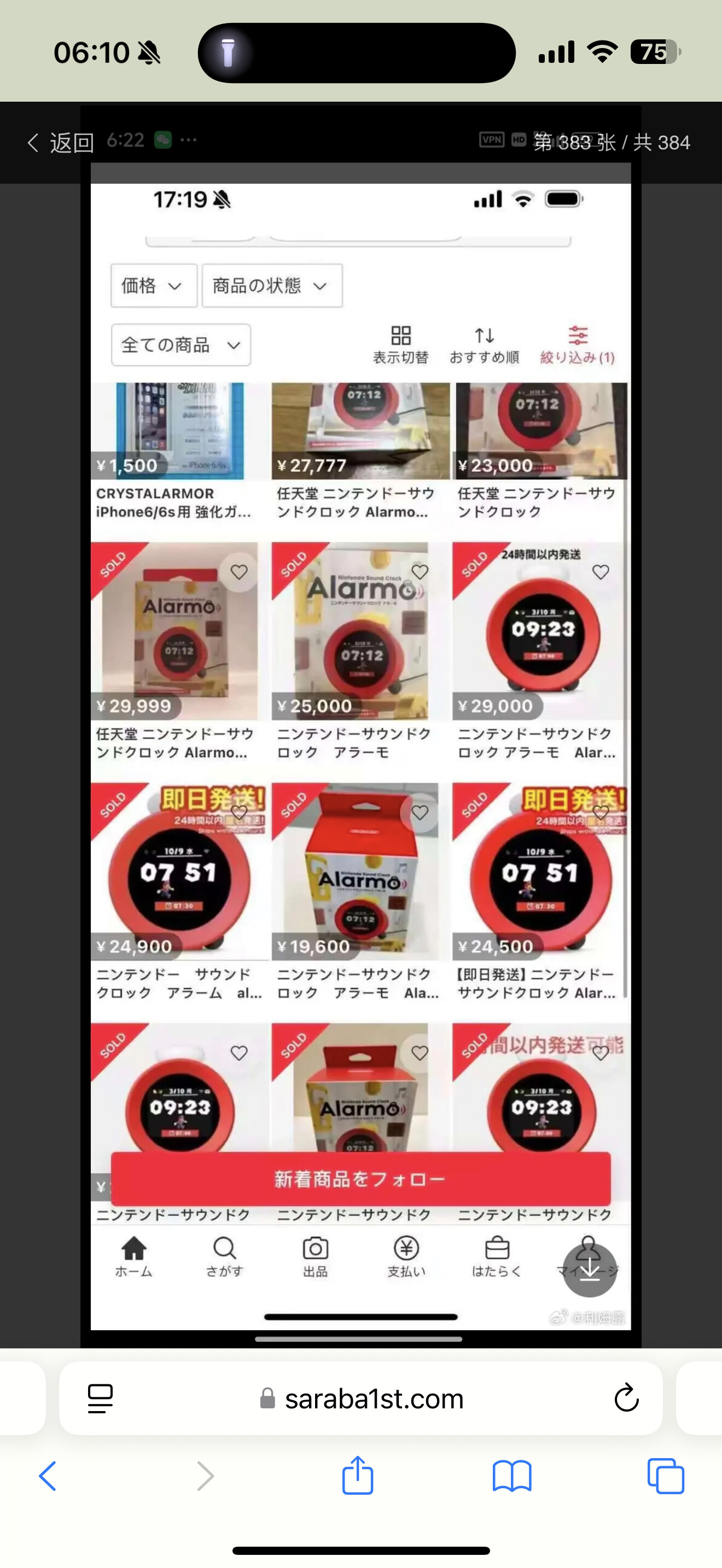Open the page settings menu in address bar
The image size is (722, 1568).
(101, 1398)
